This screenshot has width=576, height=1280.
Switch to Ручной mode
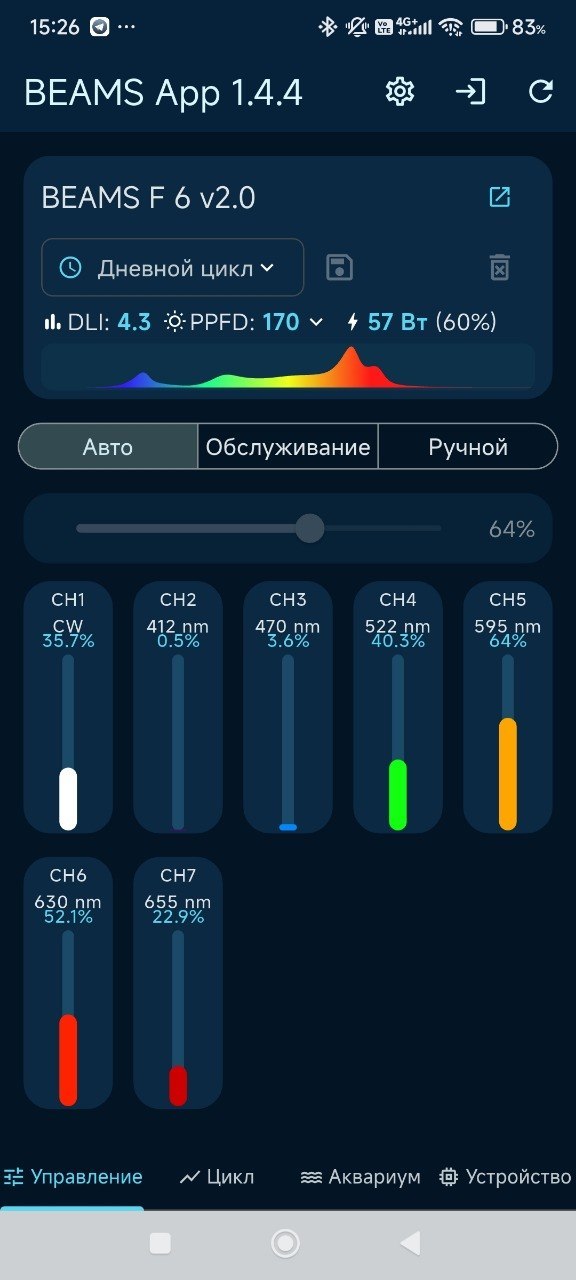468,447
